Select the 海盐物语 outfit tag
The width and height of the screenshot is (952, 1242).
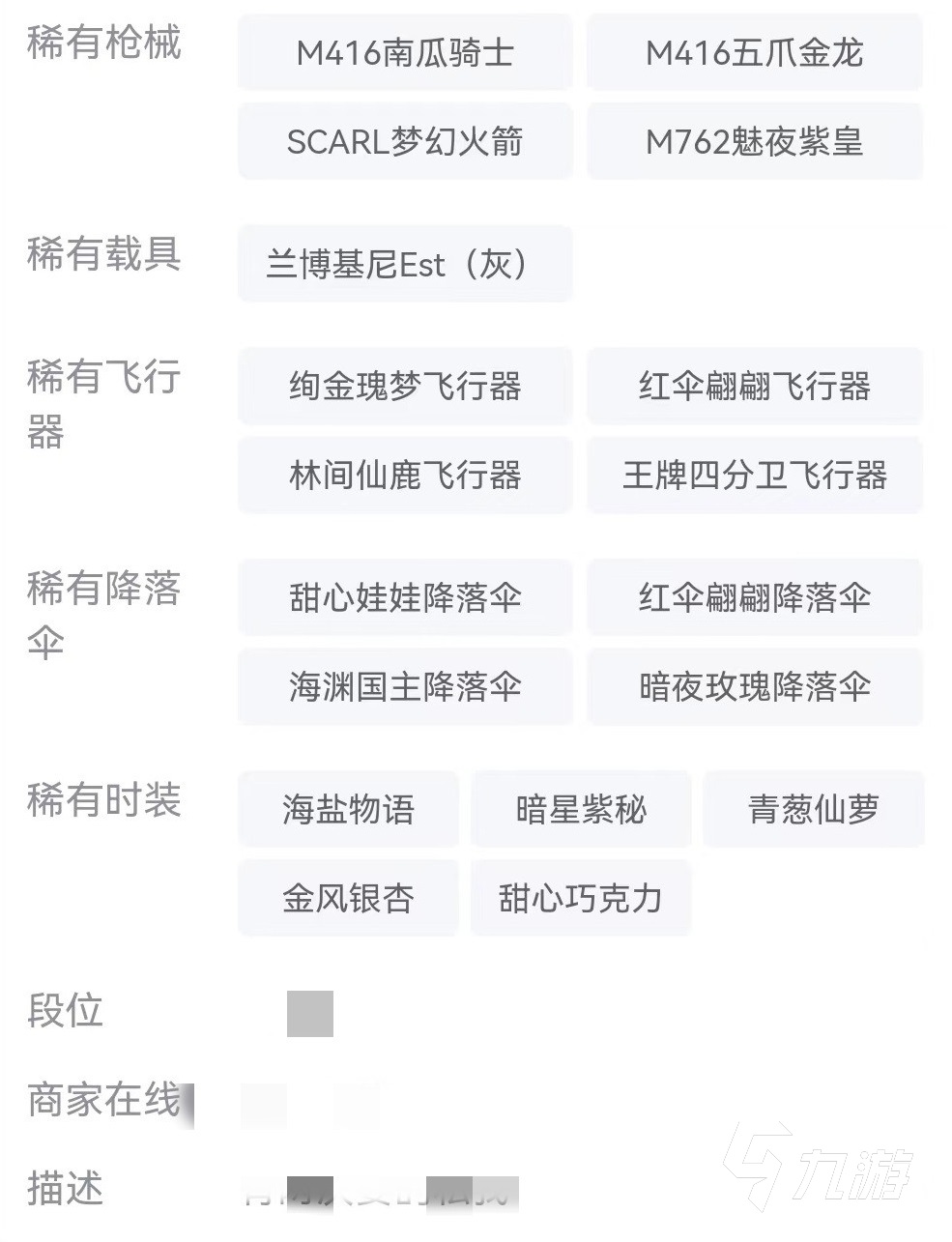coord(347,810)
